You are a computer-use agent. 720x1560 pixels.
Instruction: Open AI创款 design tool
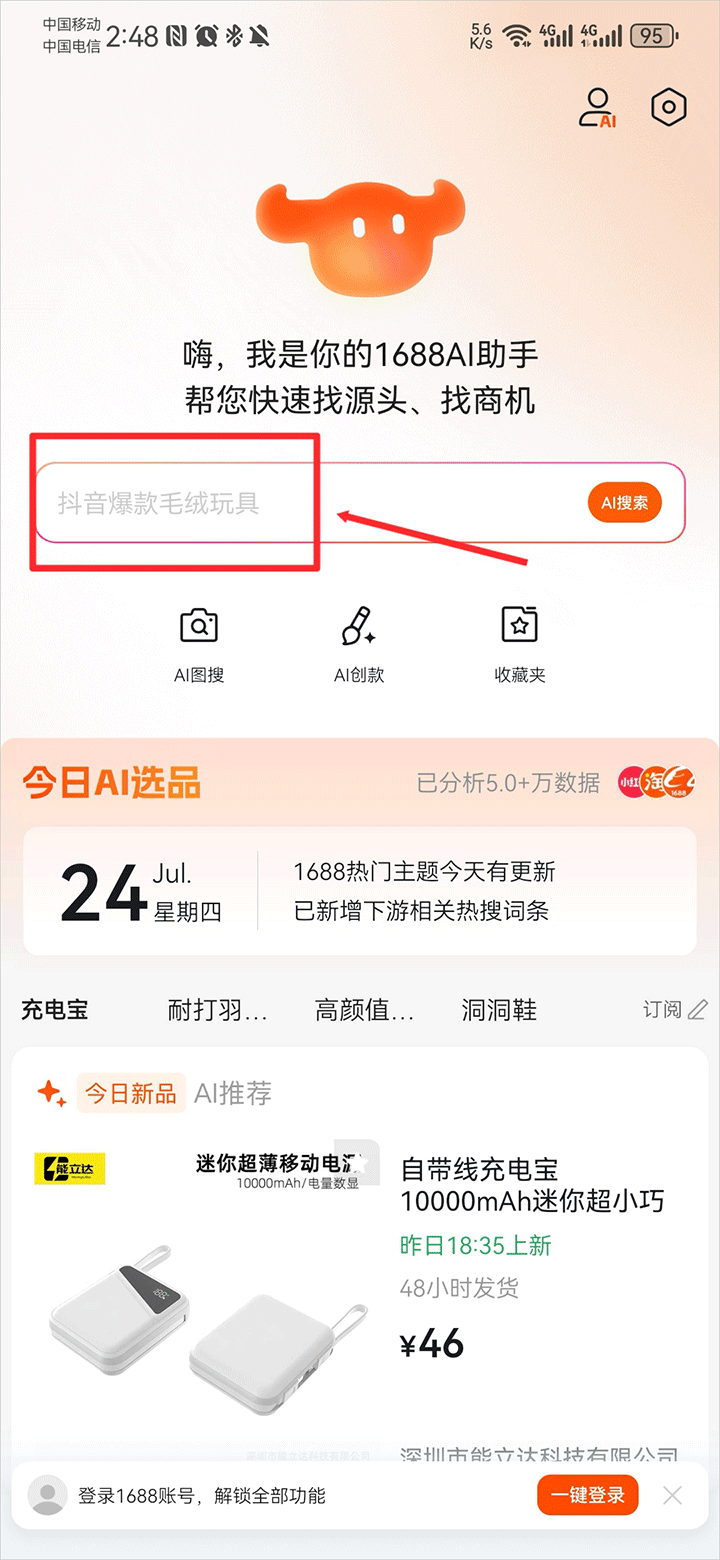[359, 645]
